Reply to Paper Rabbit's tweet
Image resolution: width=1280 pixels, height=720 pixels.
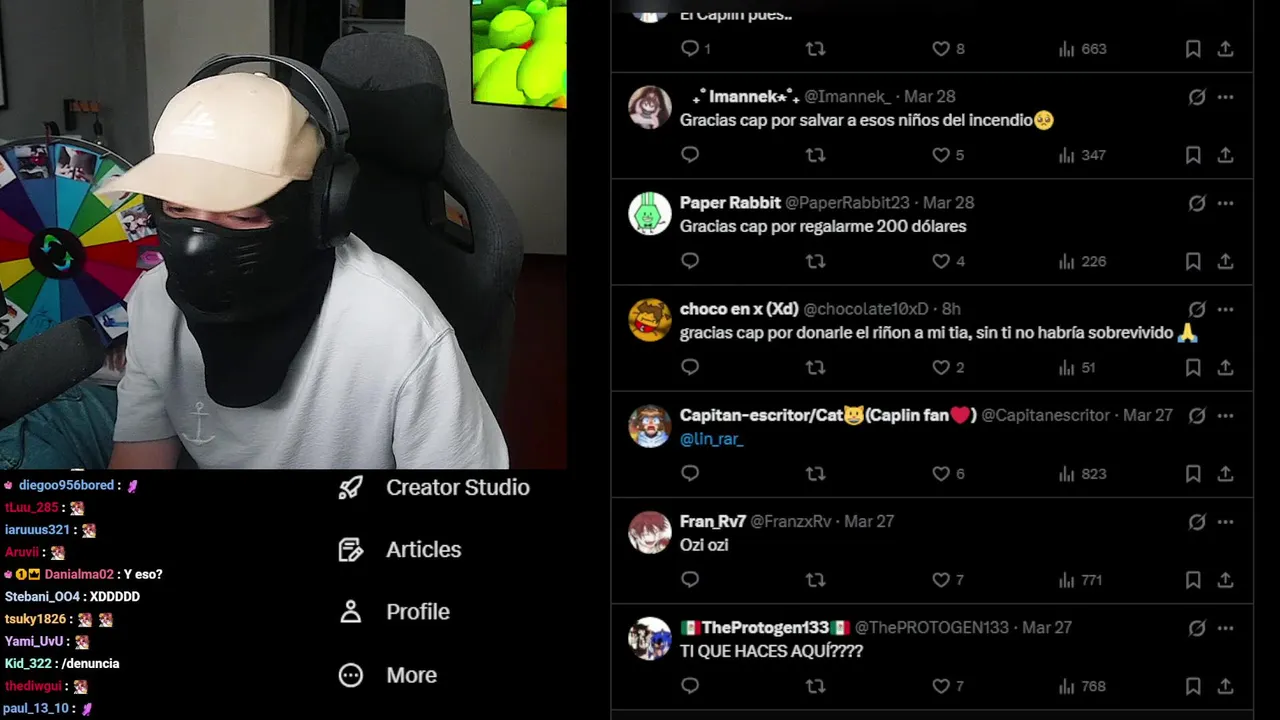pos(690,261)
